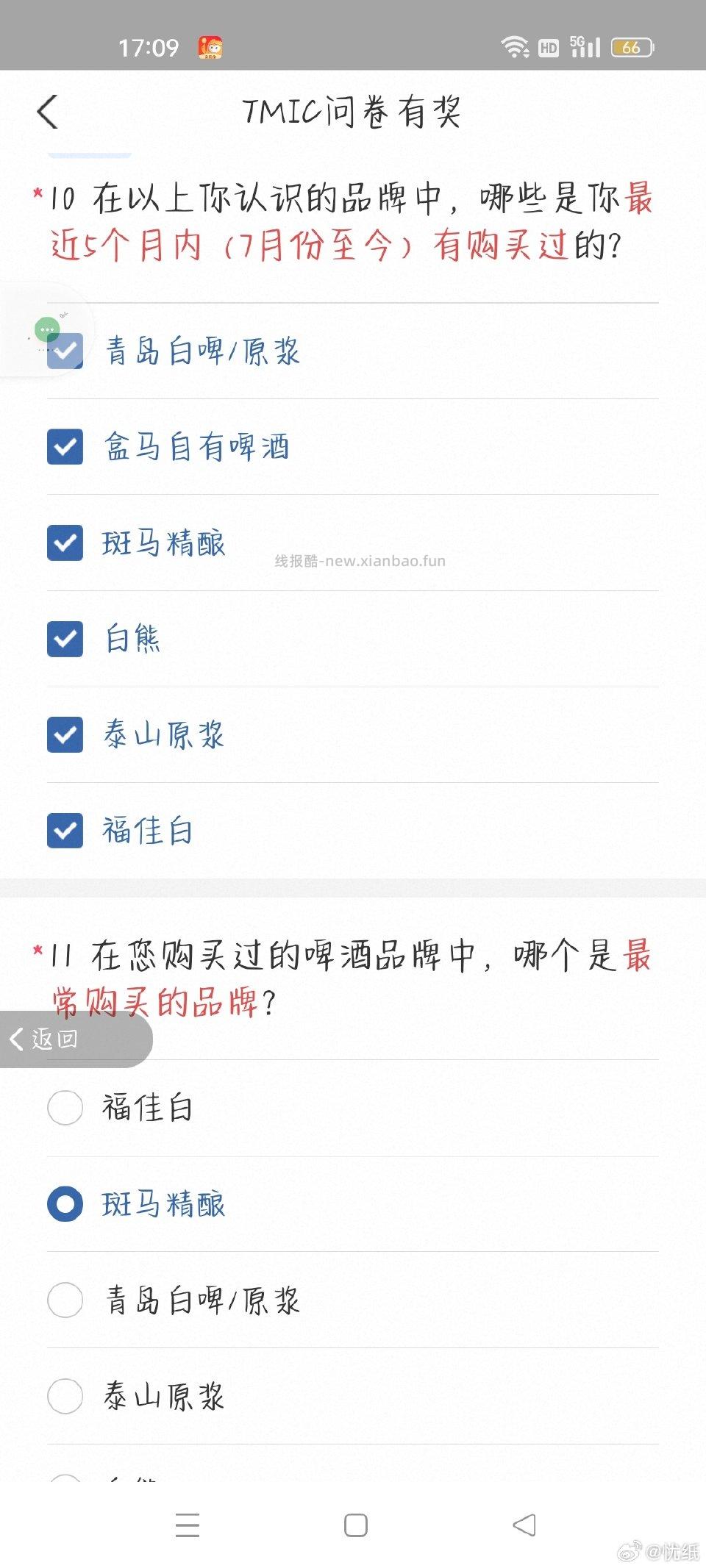706x1568 pixels.
Task: Uncheck the 福佳白 checkbox in question 10
Action: 65,831
